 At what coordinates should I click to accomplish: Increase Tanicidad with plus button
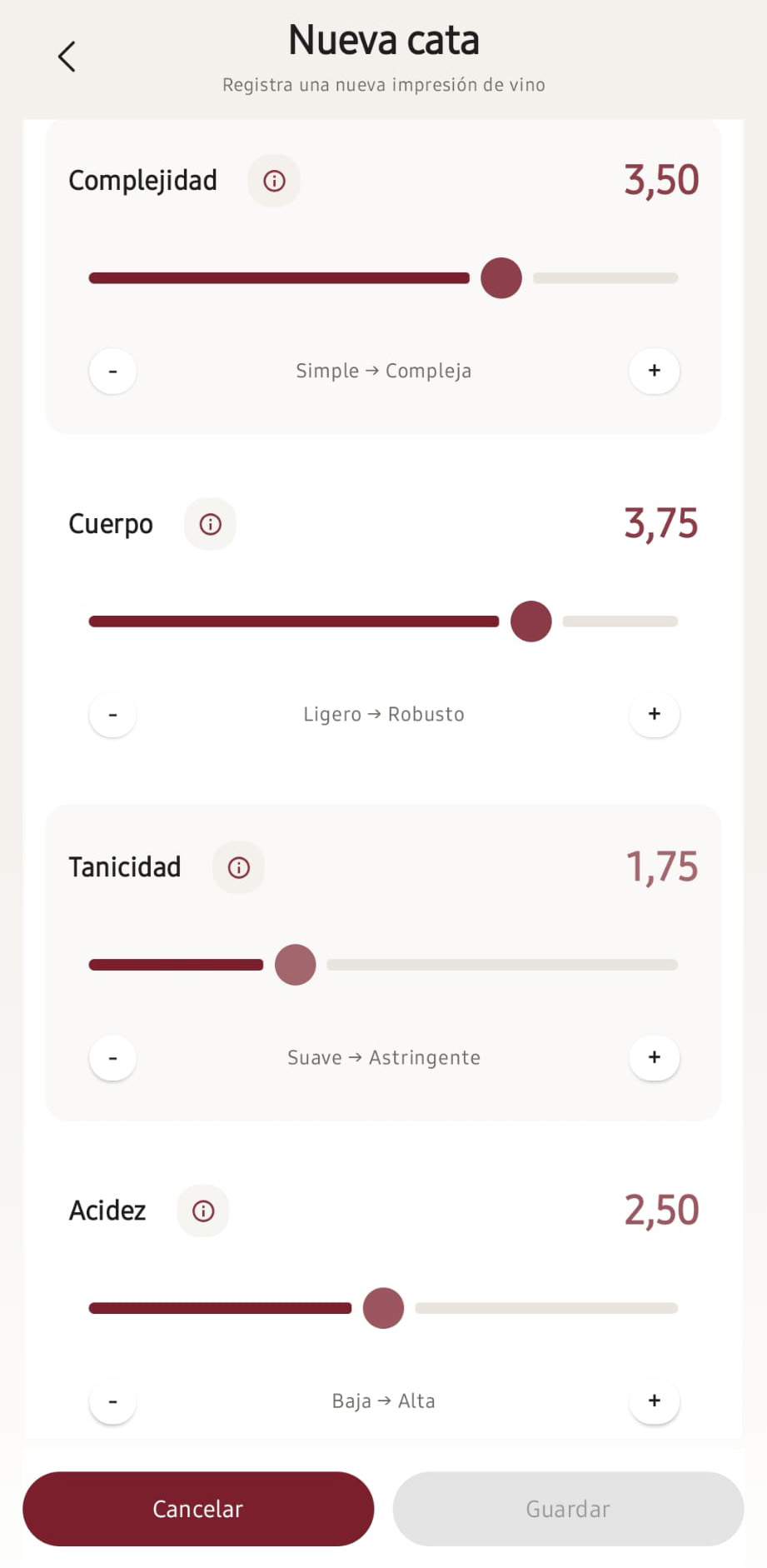(655, 1057)
